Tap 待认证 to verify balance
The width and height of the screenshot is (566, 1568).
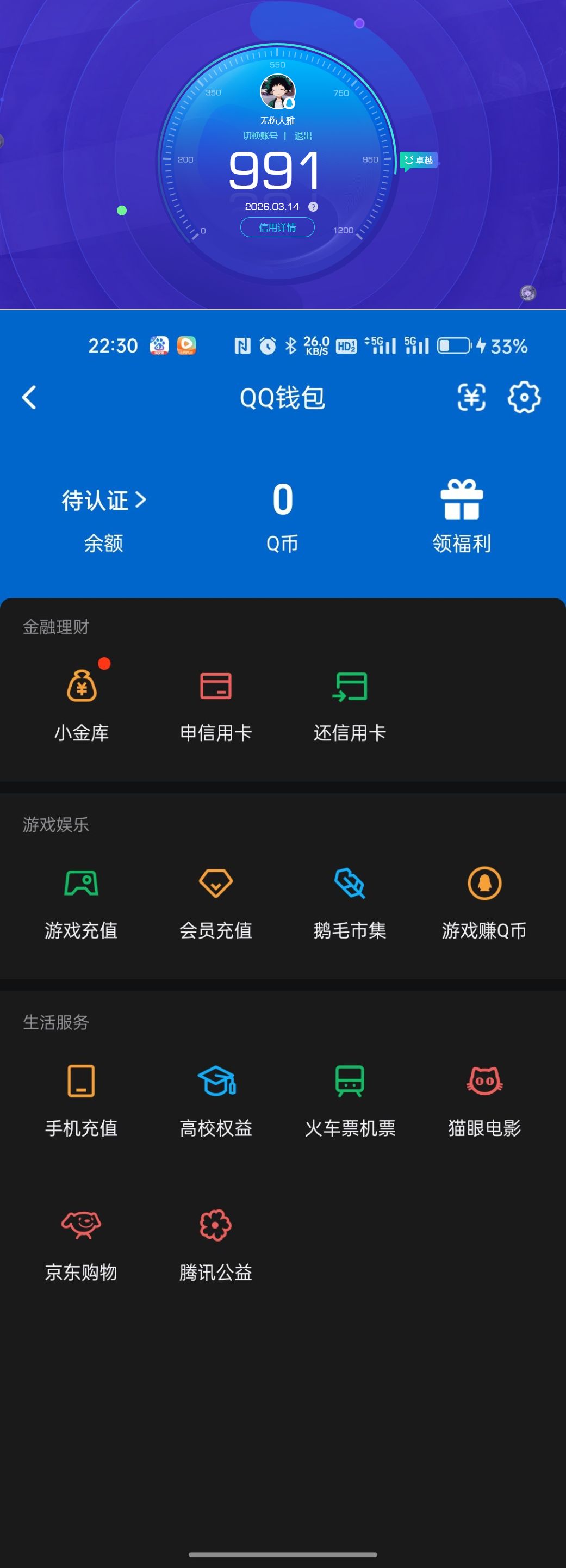pyautogui.click(x=103, y=501)
